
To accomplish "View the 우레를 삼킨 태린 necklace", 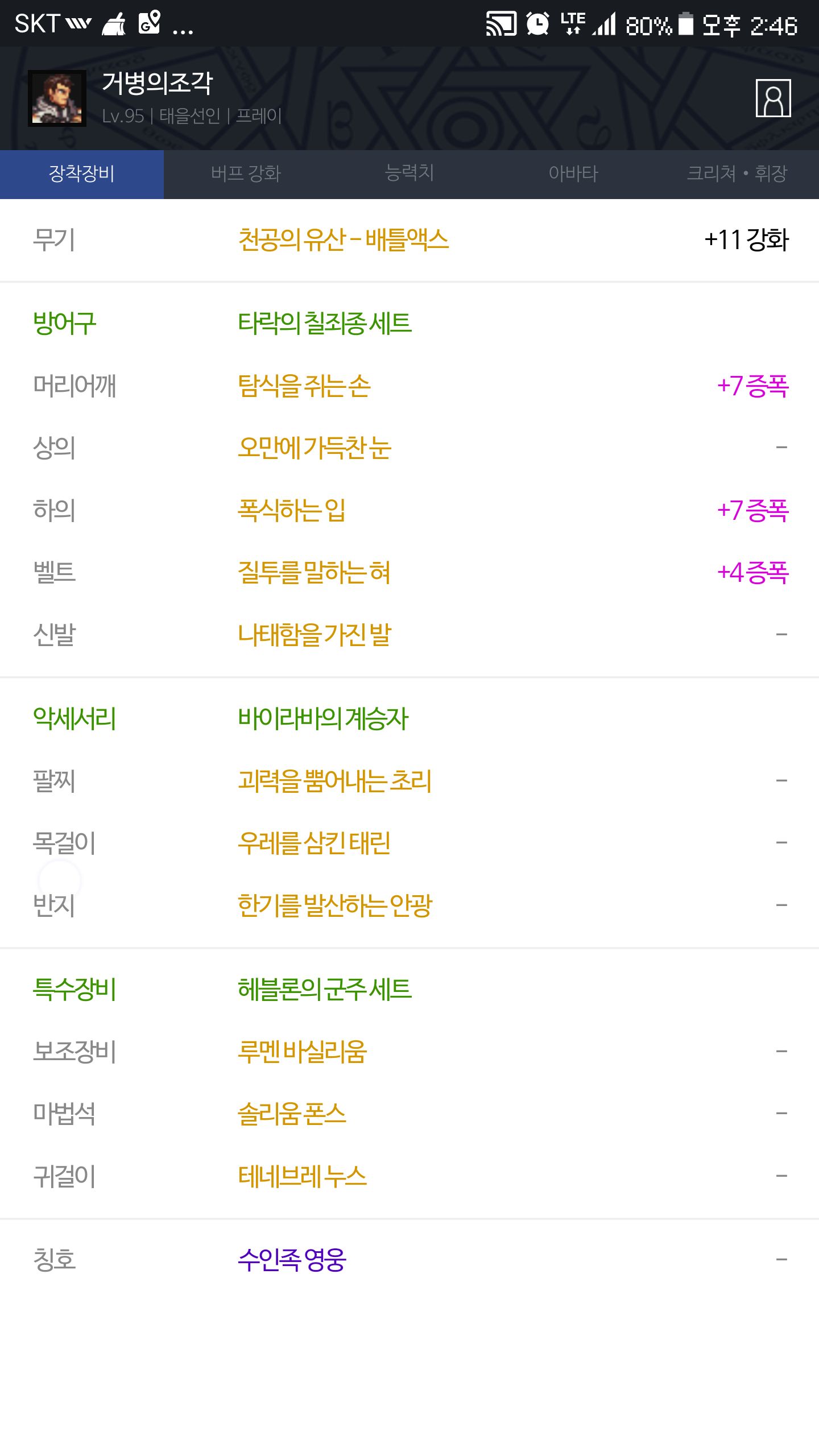I will (x=314, y=843).
